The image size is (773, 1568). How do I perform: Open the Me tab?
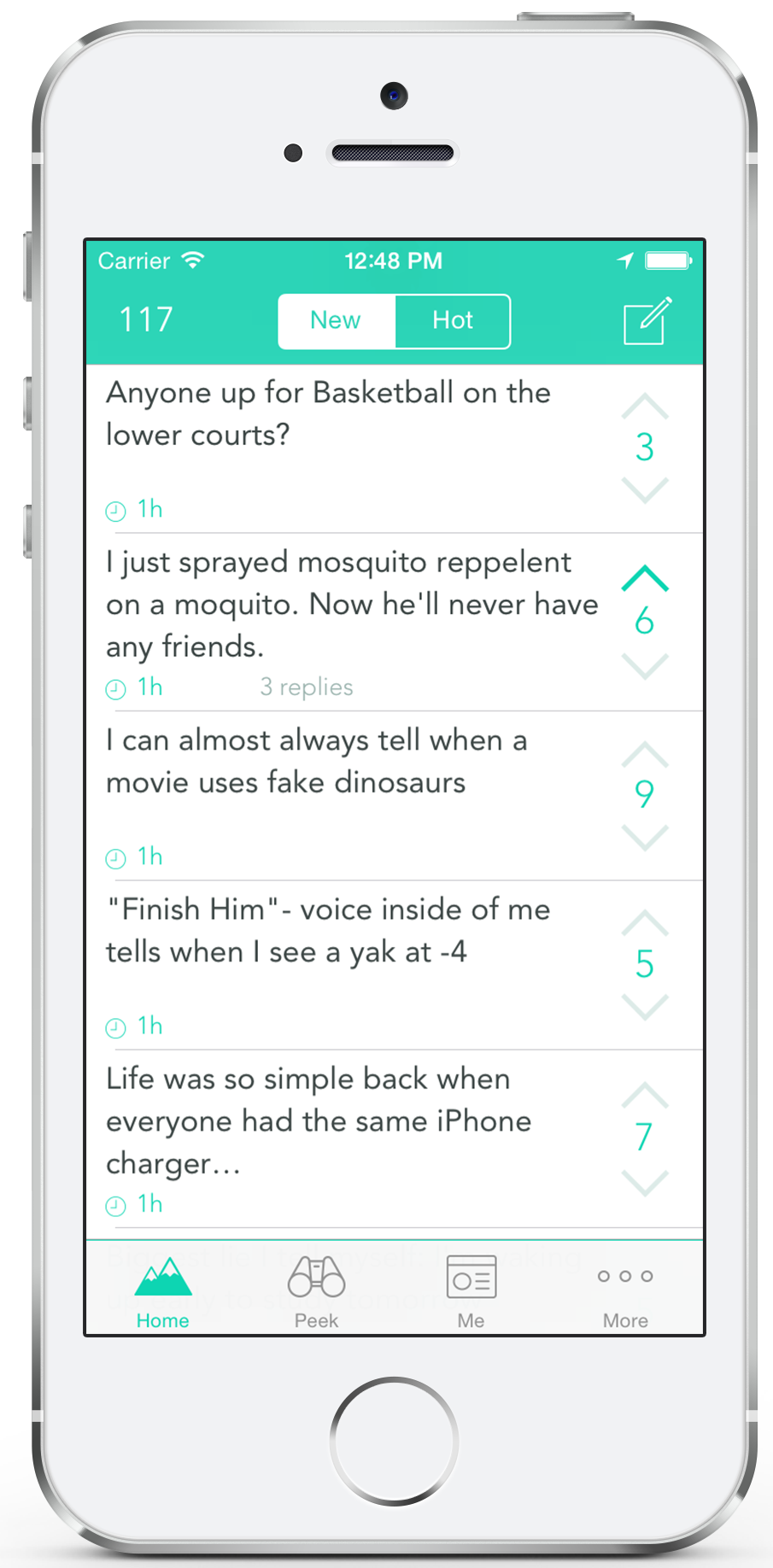coord(471,1291)
